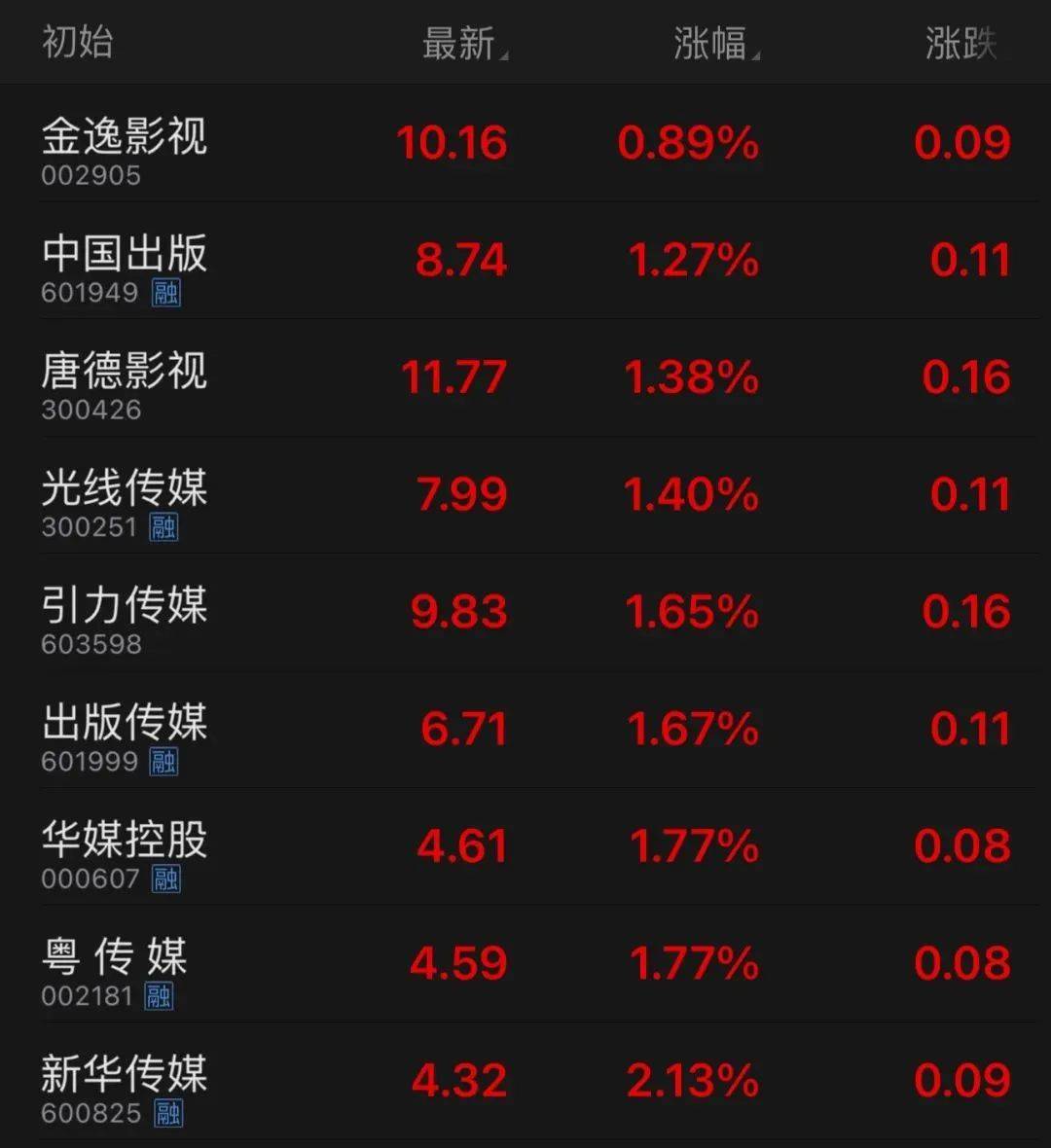
Task: Reset to 初始 order
Action: click(77, 42)
